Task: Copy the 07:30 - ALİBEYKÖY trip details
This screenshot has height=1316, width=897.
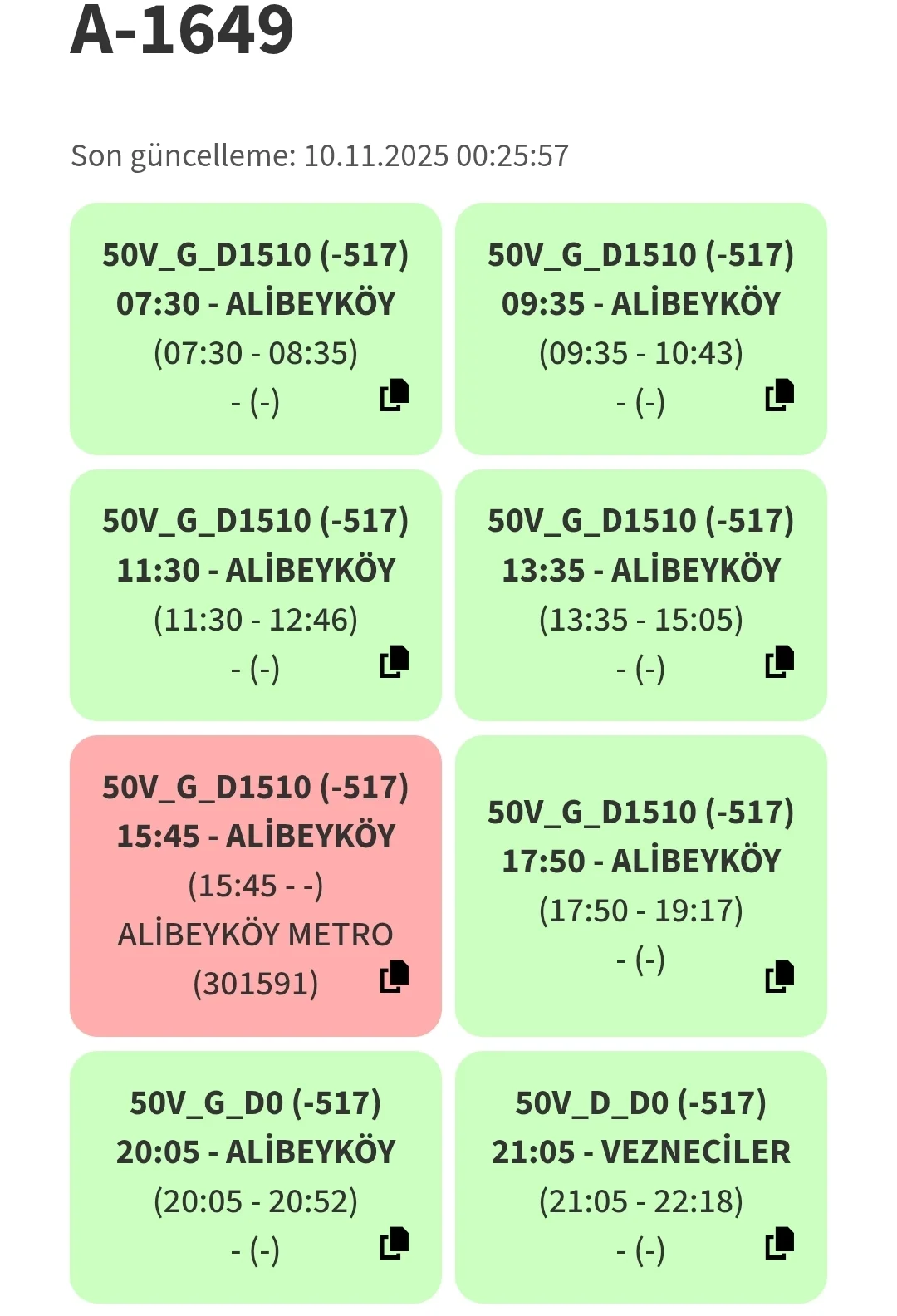Action: [395, 395]
